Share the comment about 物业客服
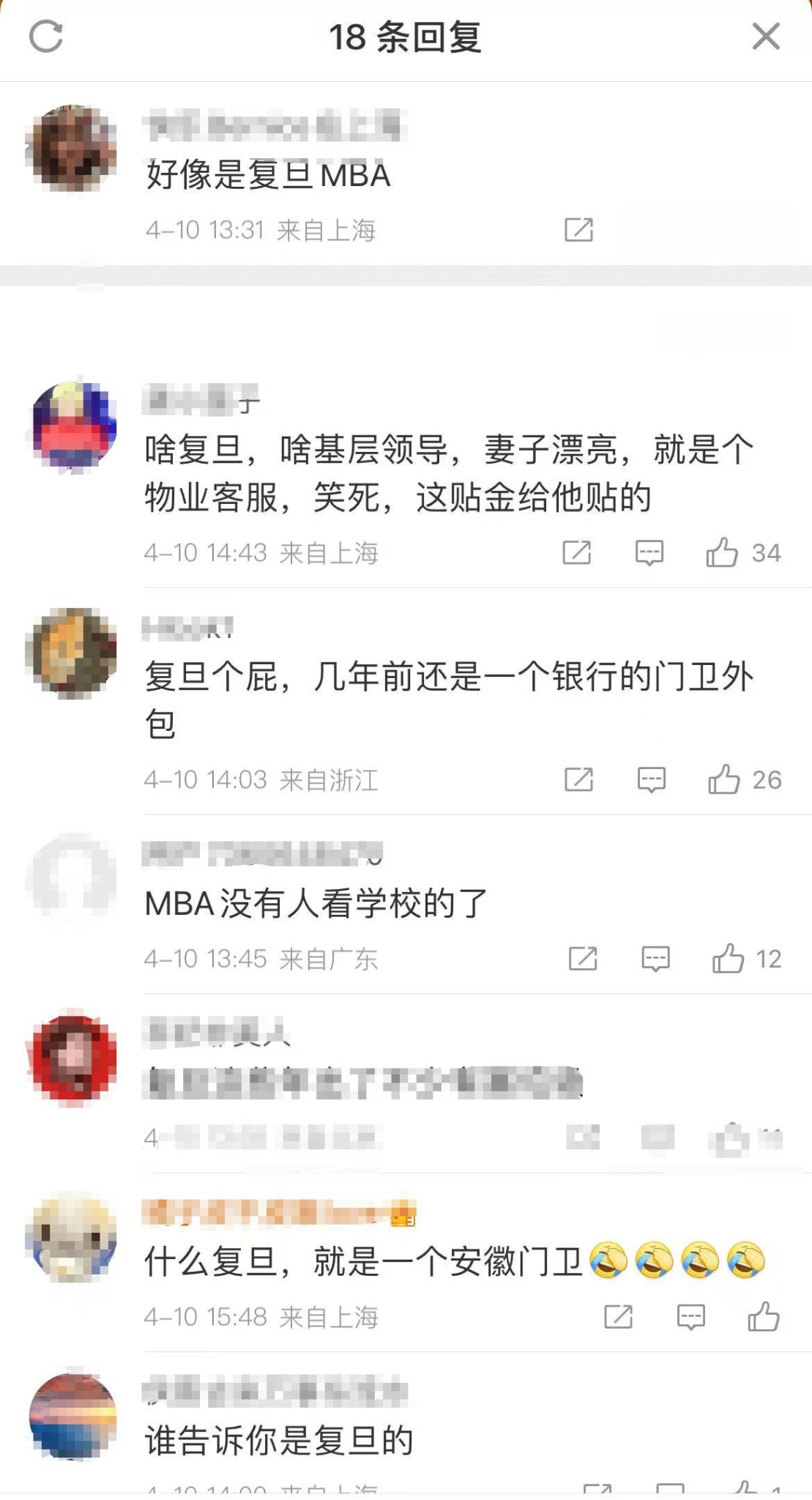The height and width of the screenshot is (1500, 812). pos(577,552)
